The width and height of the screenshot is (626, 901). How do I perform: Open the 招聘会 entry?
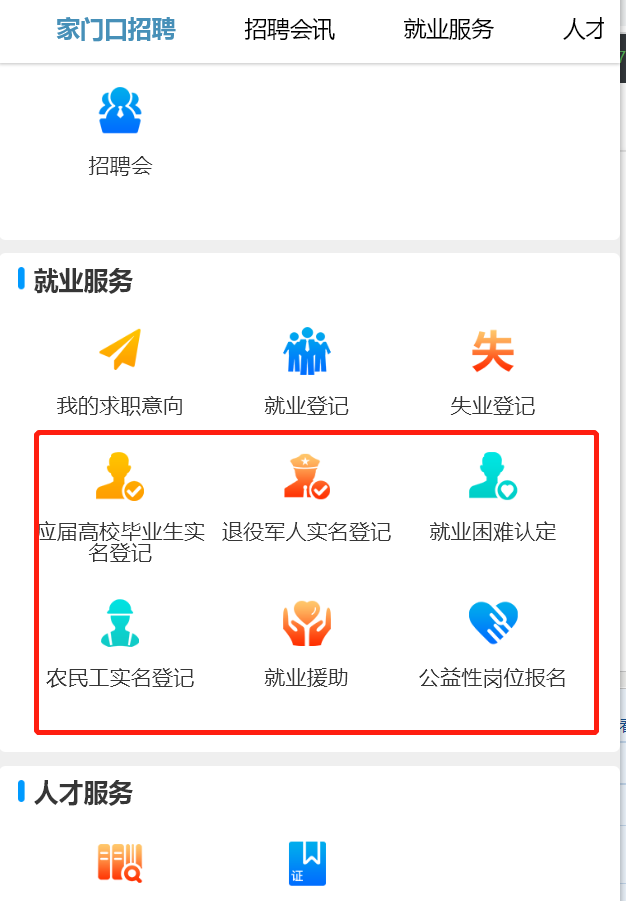tap(120, 131)
